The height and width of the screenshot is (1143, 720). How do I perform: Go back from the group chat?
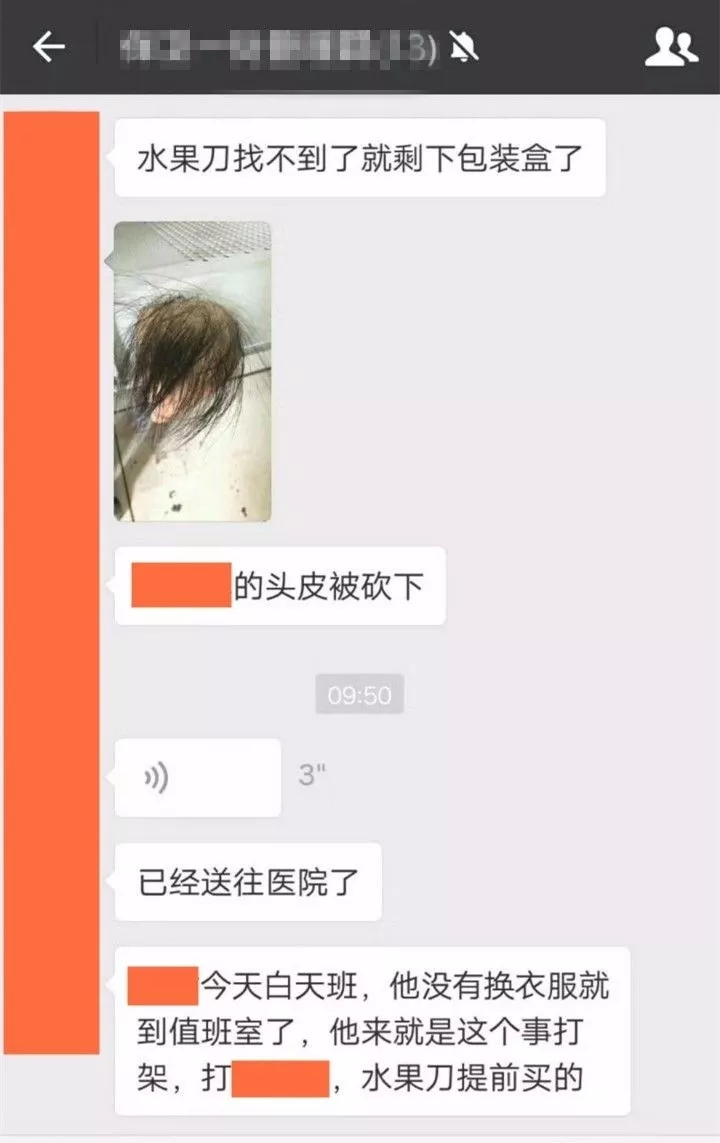pyautogui.click(x=48, y=47)
